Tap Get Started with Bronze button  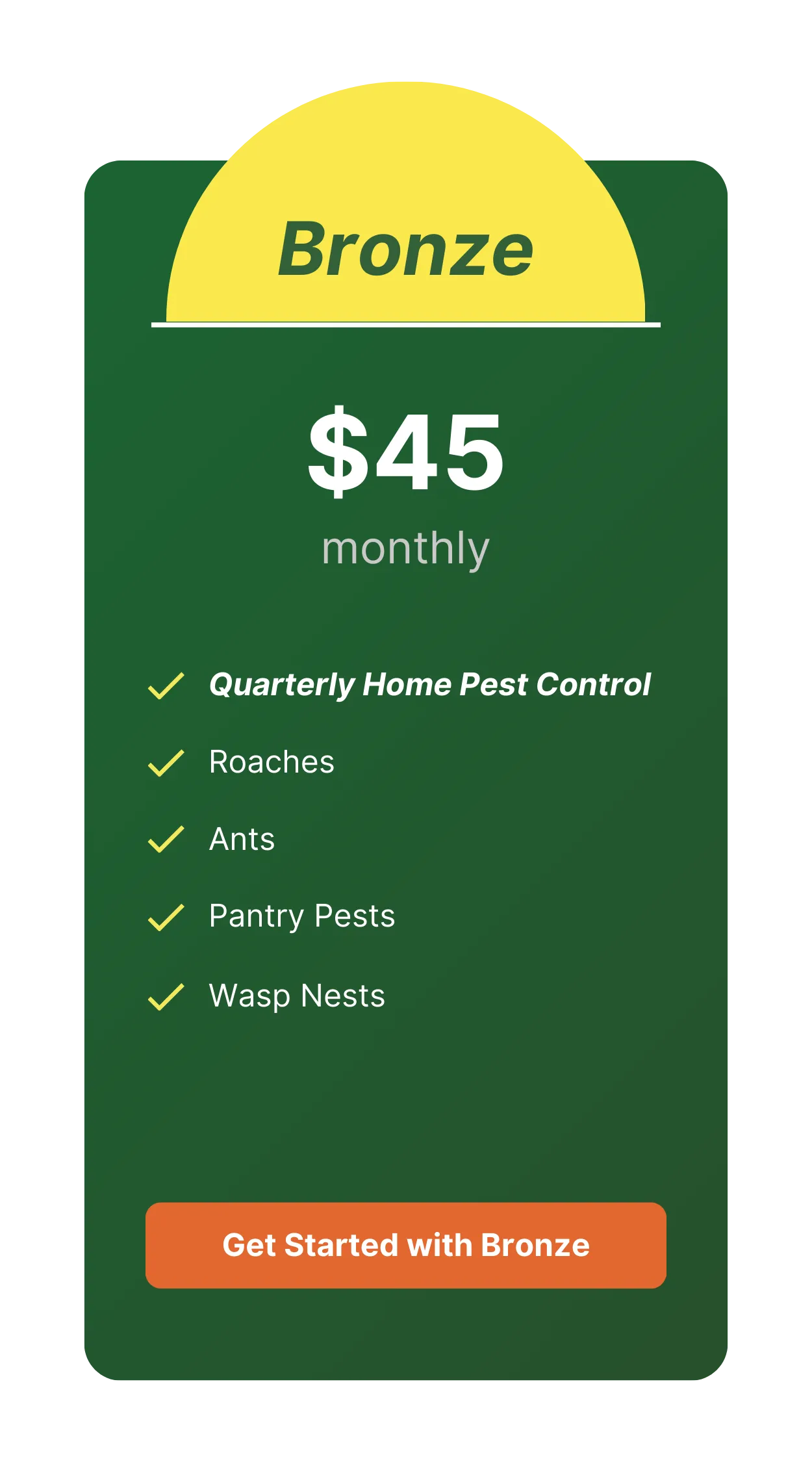[406, 1245]
